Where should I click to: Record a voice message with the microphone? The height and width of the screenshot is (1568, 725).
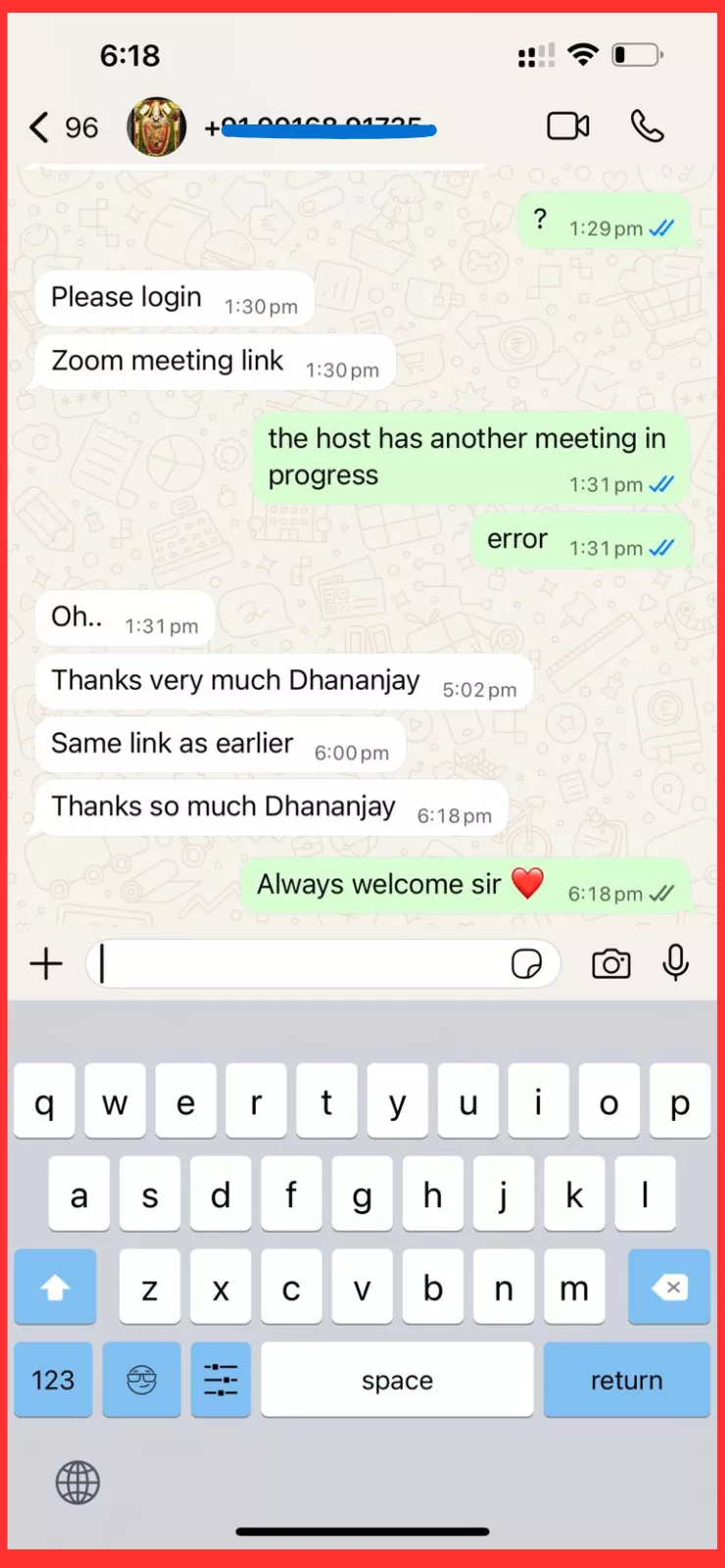pyautogui.click(x=676, y=964)
